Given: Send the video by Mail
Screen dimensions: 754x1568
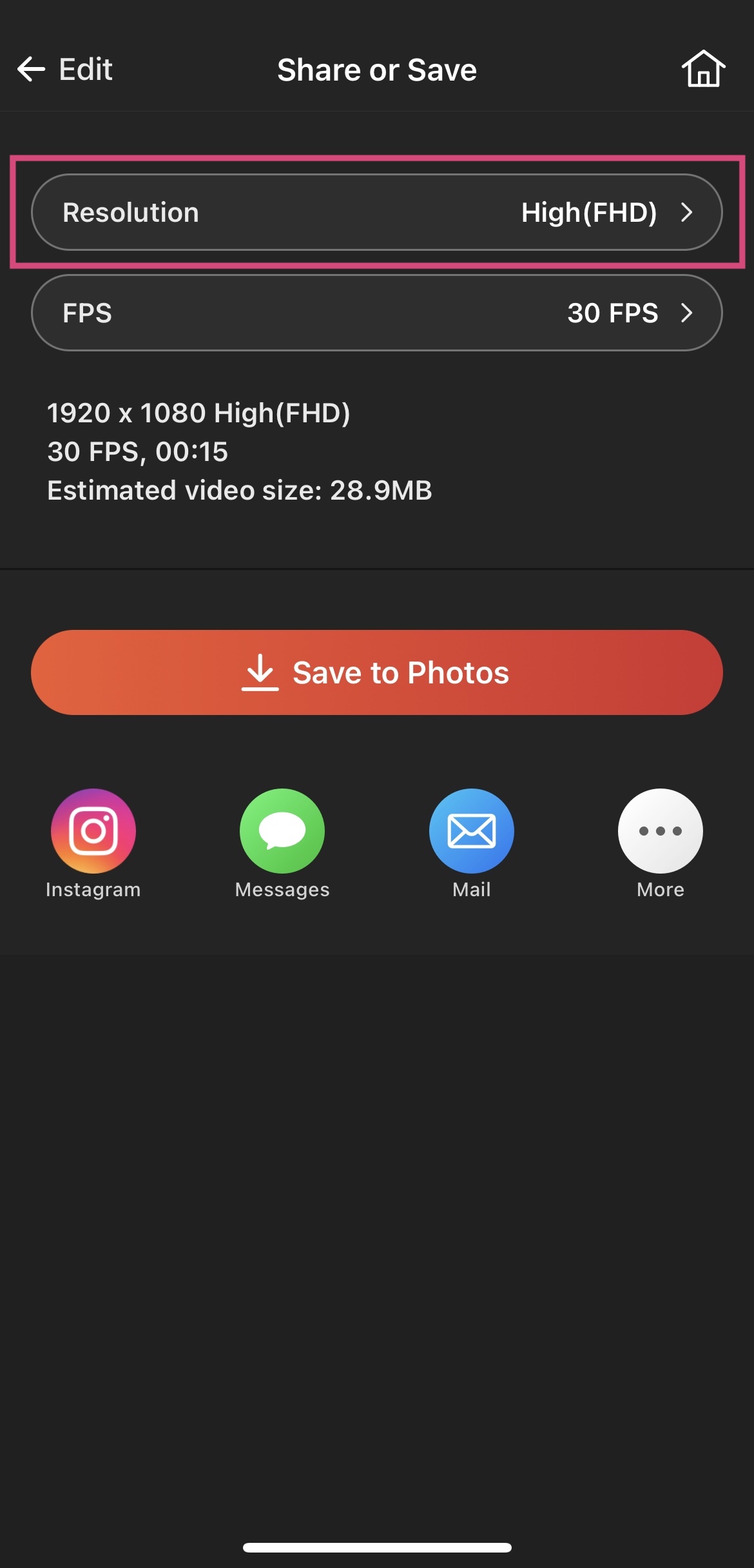Looking at the screenshot, I should [x=471, y=831].
